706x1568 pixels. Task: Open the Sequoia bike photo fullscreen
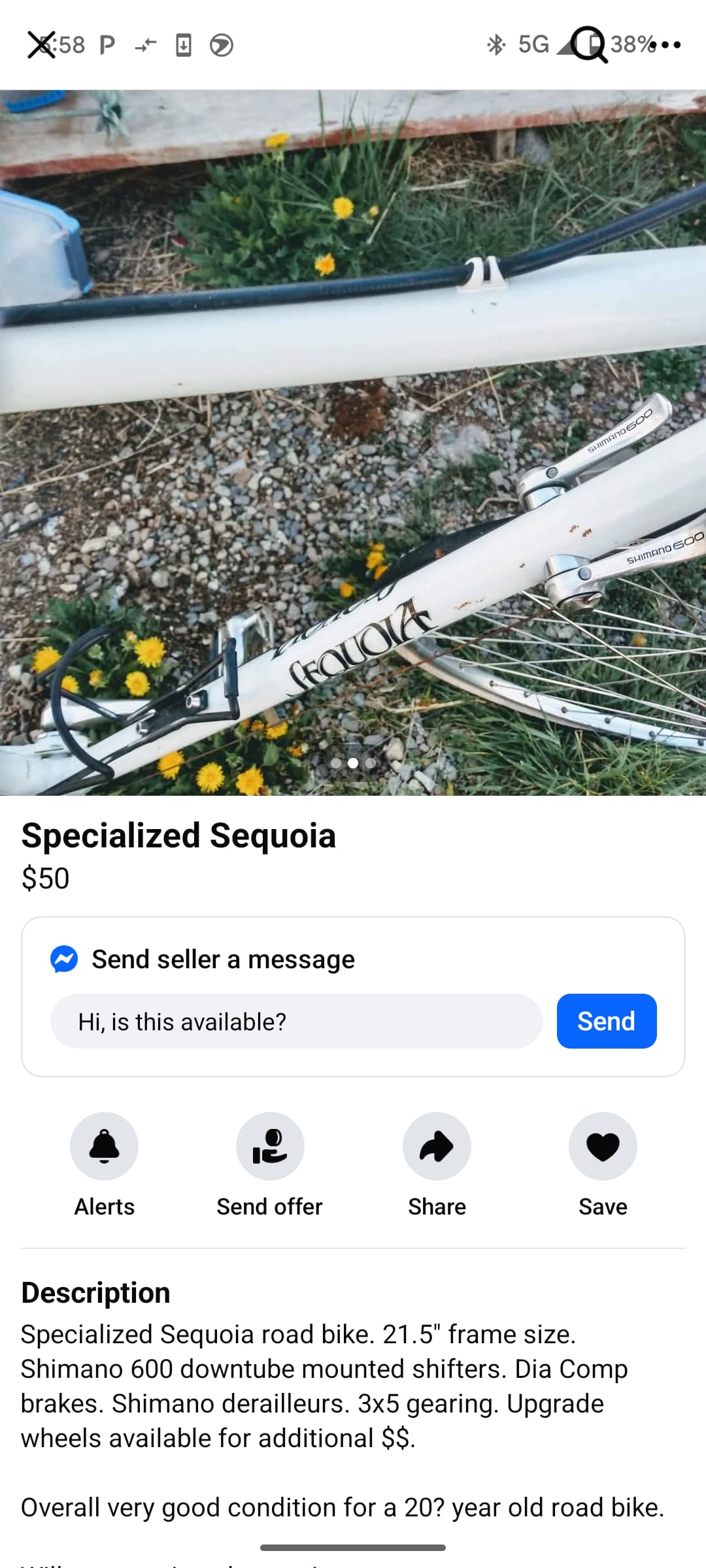(353, 442)
